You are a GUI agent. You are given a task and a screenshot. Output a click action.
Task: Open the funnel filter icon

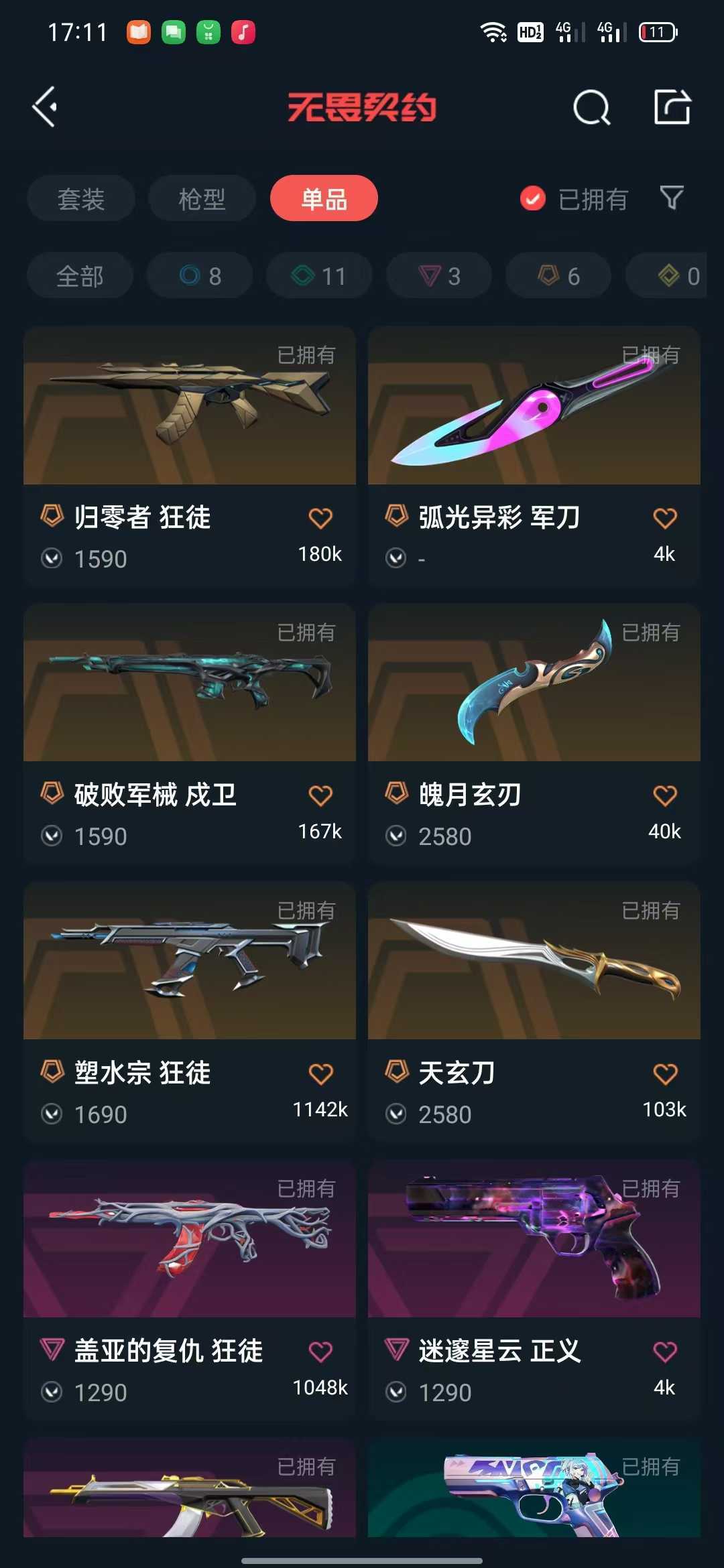(672, 198)
